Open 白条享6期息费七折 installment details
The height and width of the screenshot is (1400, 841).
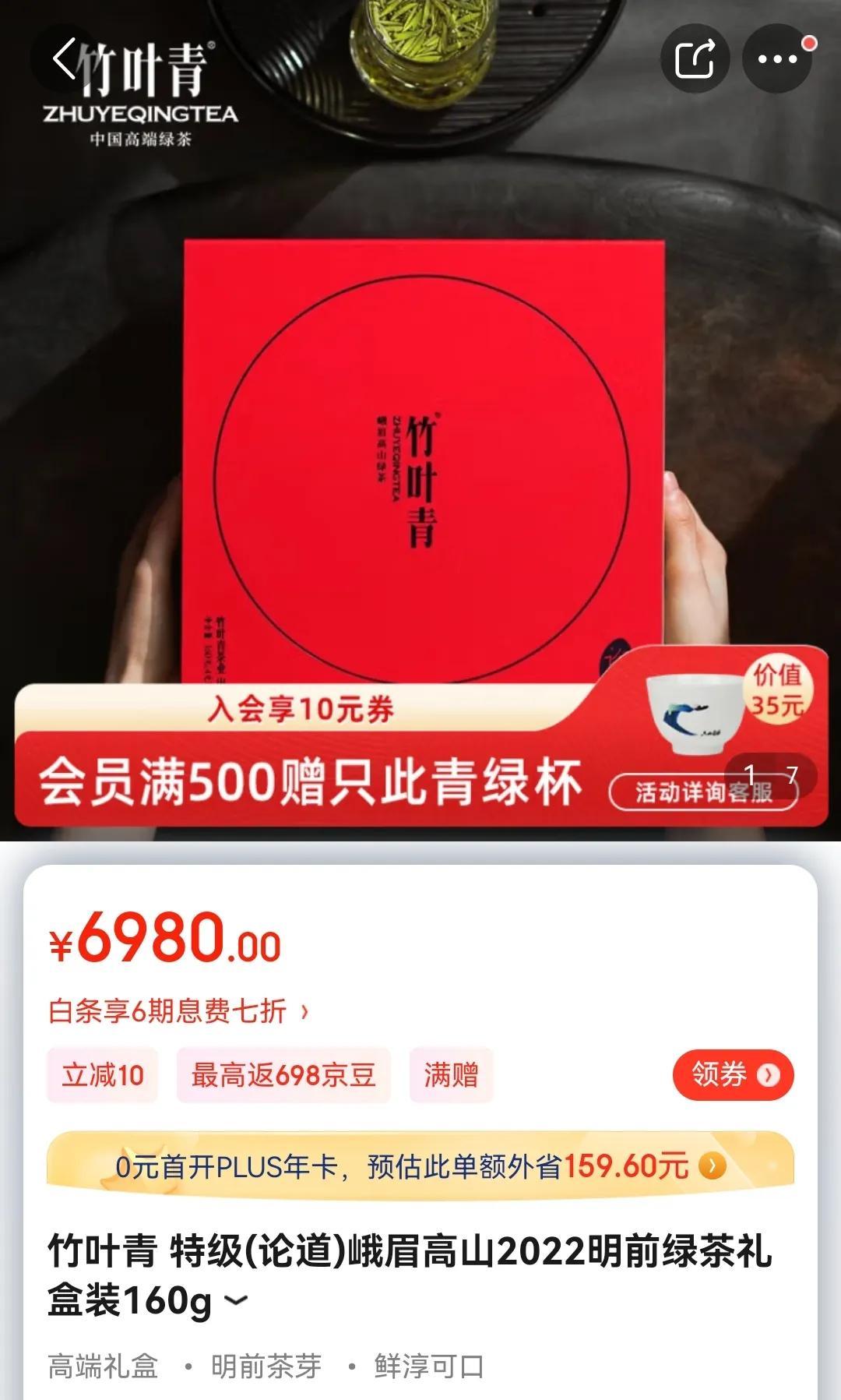tap(178, 1011)
